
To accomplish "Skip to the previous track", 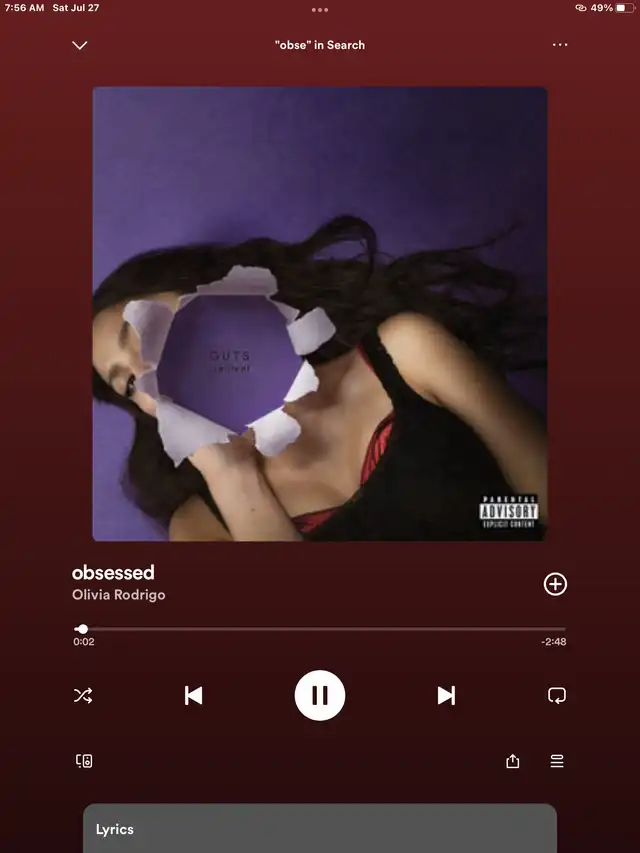I will [194, 696].
